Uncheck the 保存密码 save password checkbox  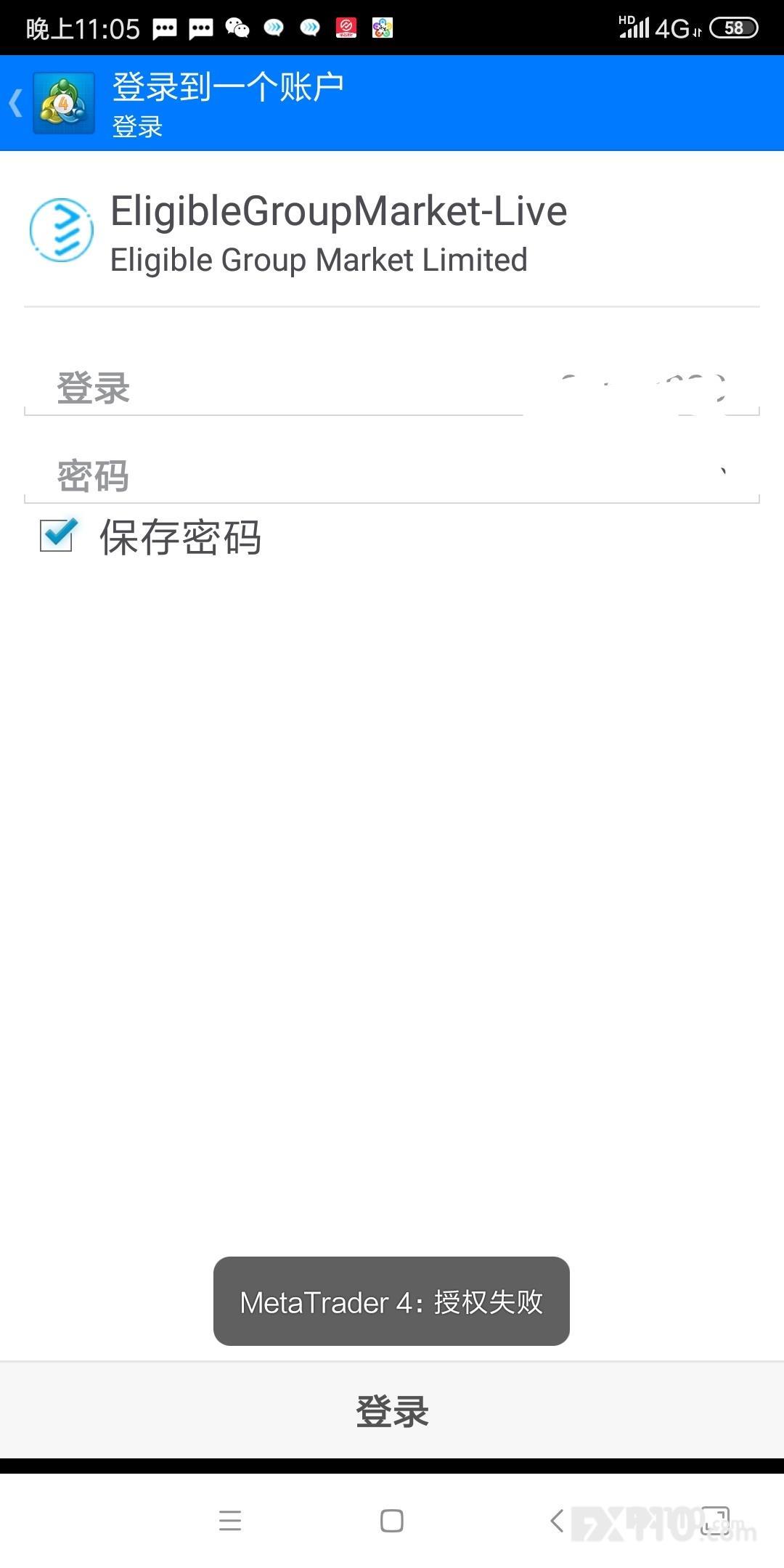[x=58, y=537]
